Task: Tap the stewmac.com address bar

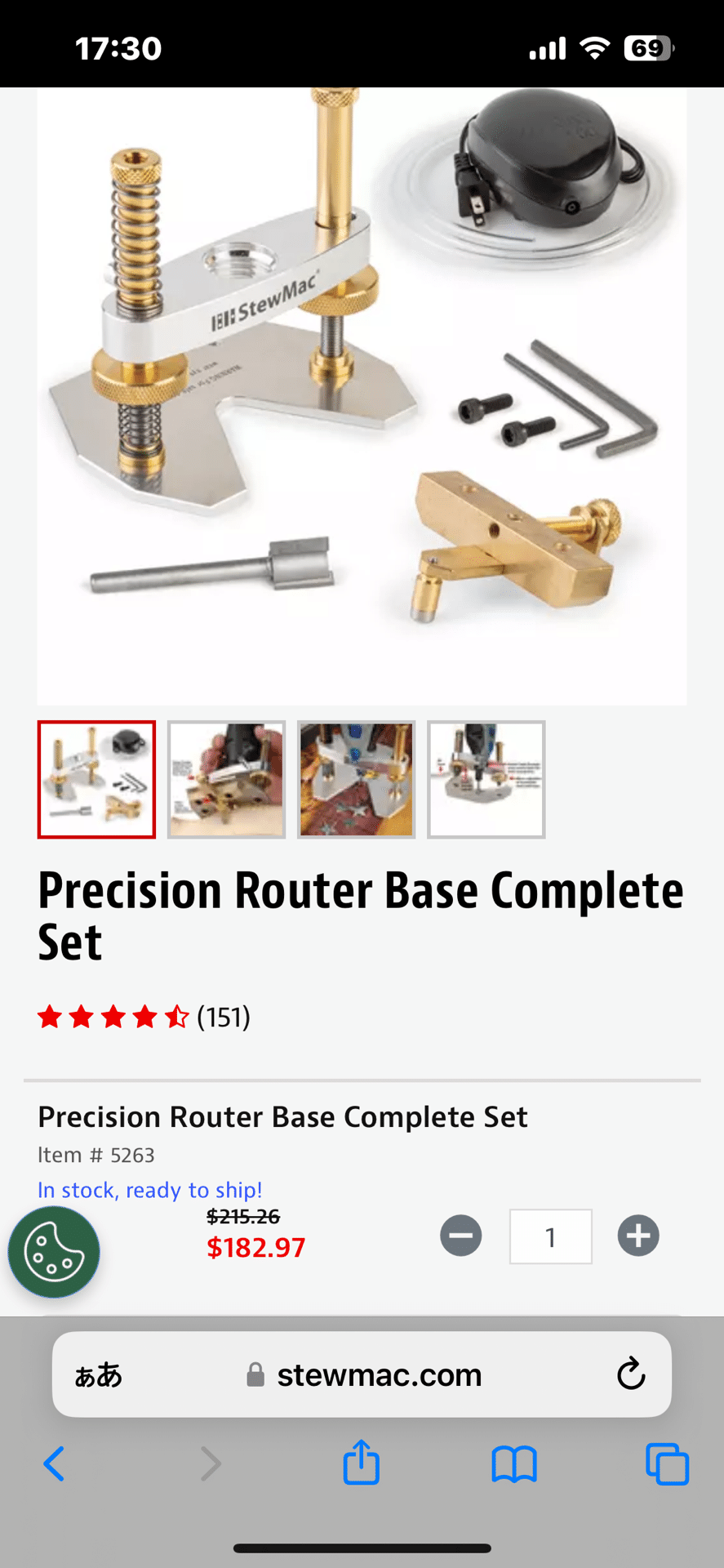Action: point(363,1374)
